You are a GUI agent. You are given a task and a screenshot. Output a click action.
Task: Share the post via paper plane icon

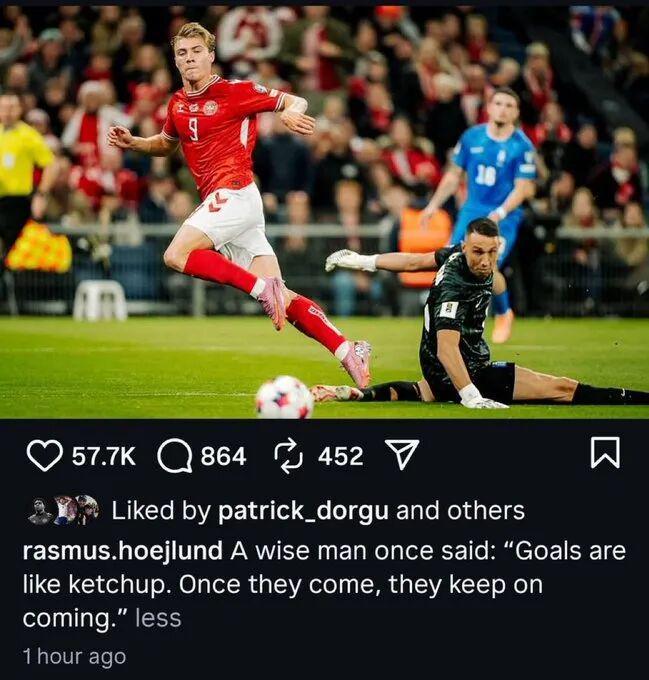click(x=401, y=455)
